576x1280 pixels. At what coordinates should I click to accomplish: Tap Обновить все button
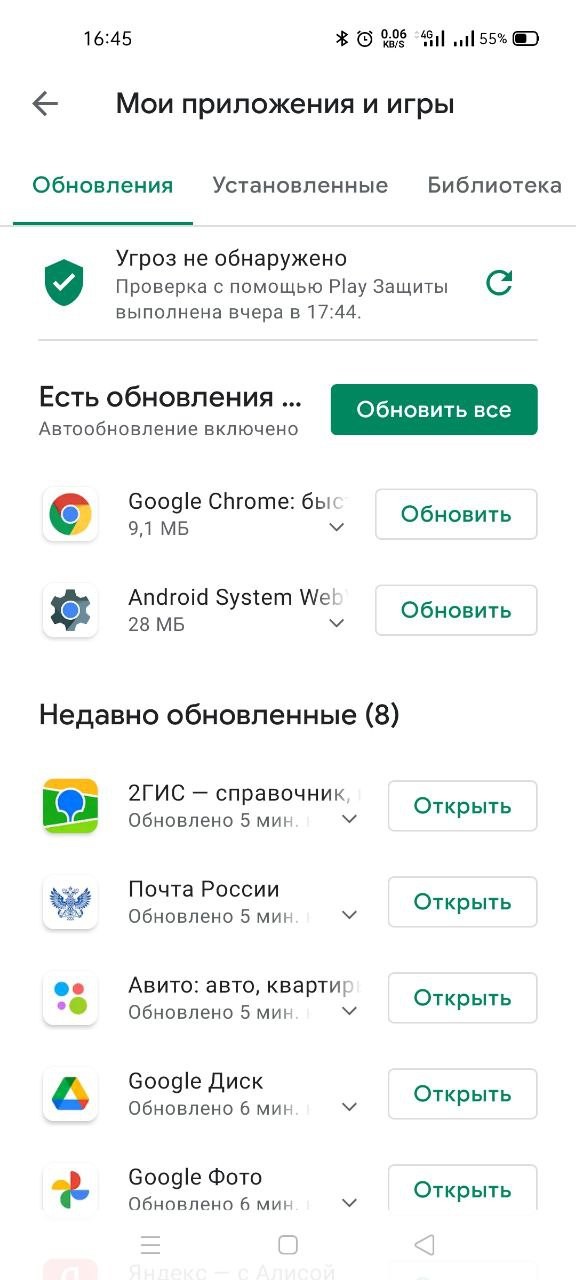coord(434,410)
